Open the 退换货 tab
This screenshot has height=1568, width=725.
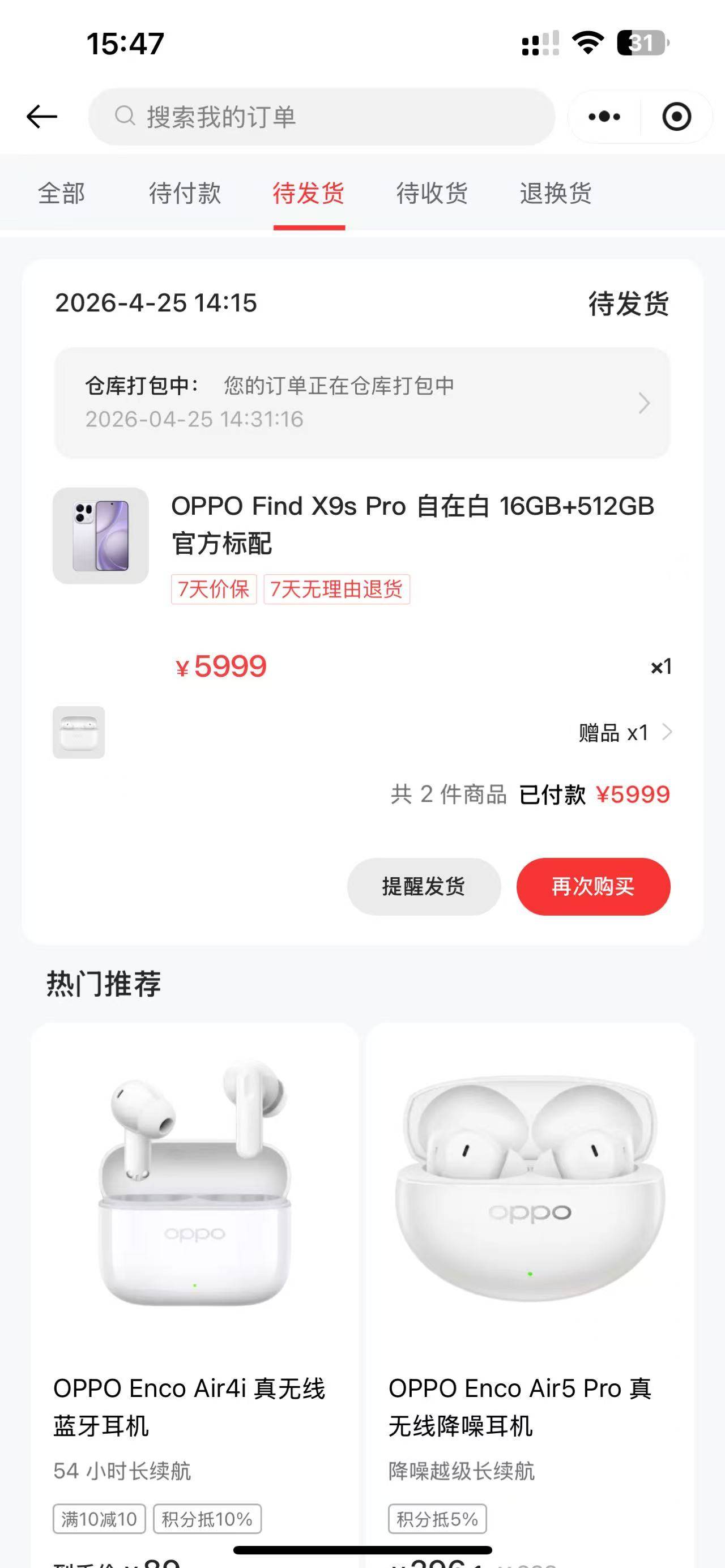[x=556, y=194]
